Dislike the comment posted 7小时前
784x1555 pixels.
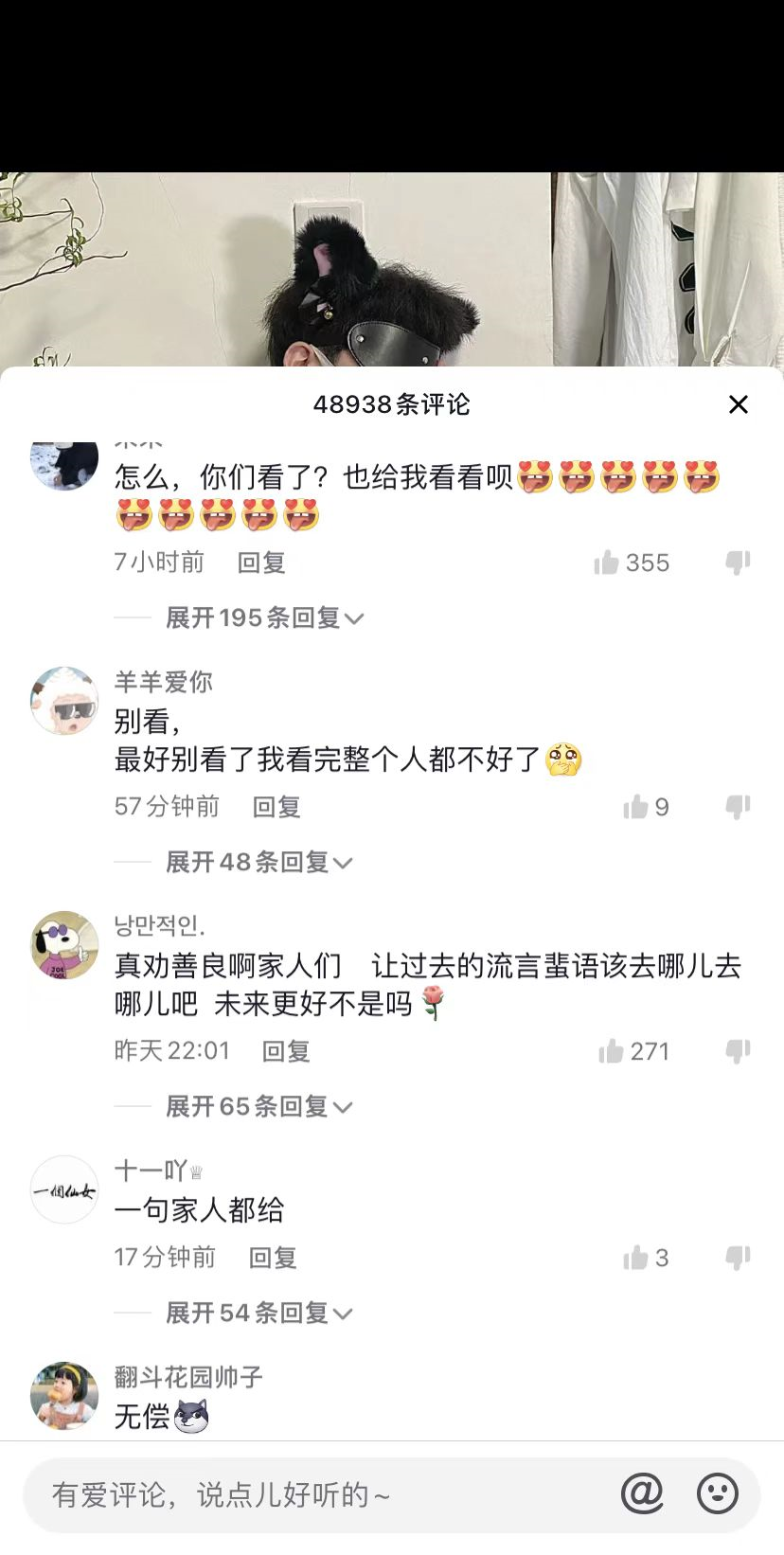(738, 563)
